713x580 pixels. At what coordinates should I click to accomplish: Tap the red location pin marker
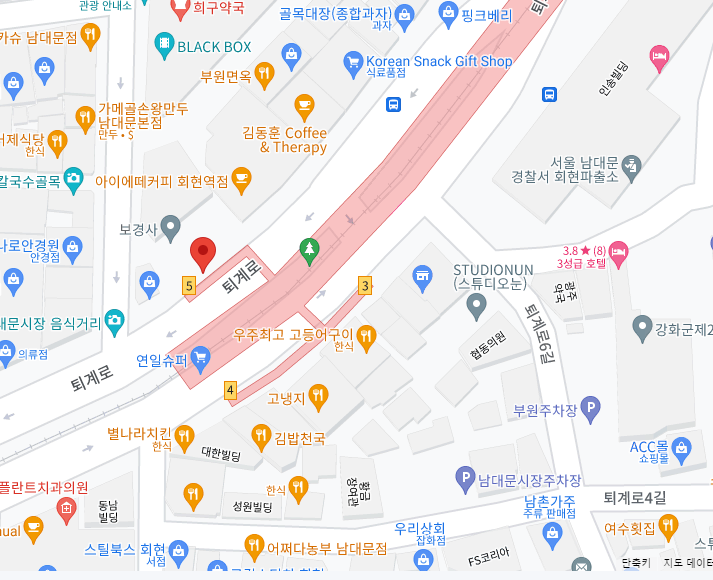coord(203,255)
